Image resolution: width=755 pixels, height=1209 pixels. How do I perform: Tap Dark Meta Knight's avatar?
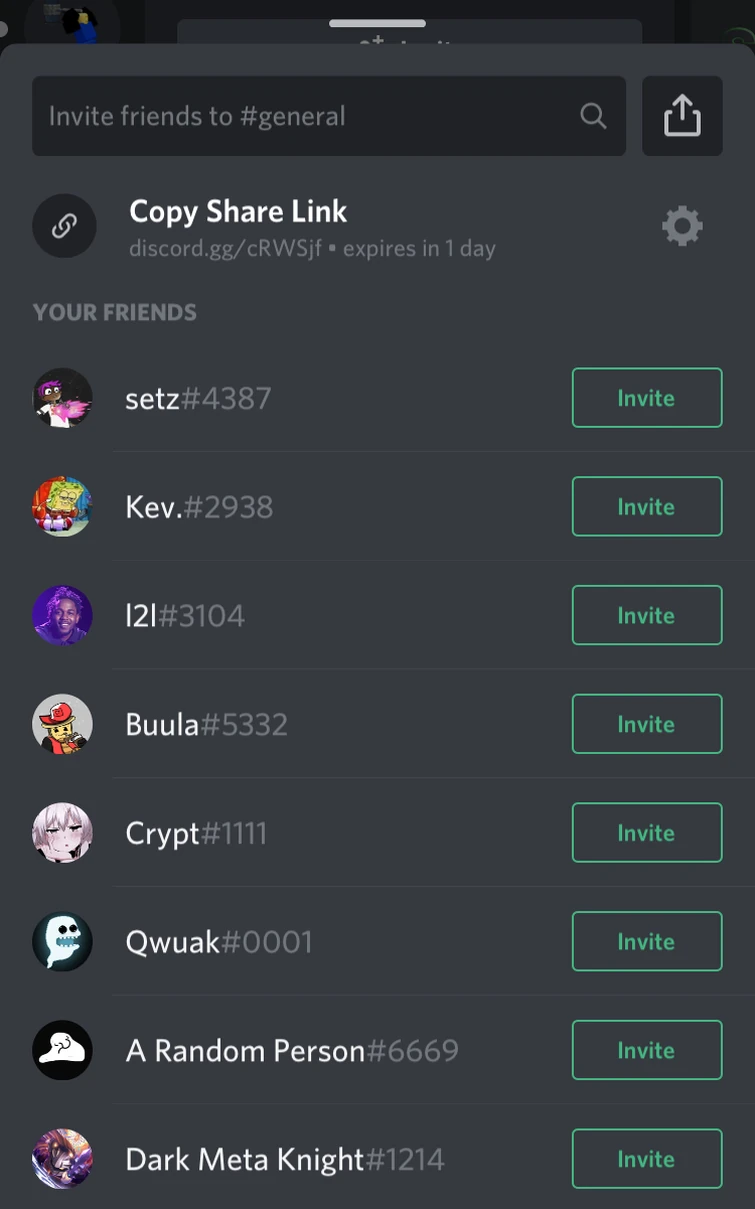pyautogui.click(x=62, y=1158)
